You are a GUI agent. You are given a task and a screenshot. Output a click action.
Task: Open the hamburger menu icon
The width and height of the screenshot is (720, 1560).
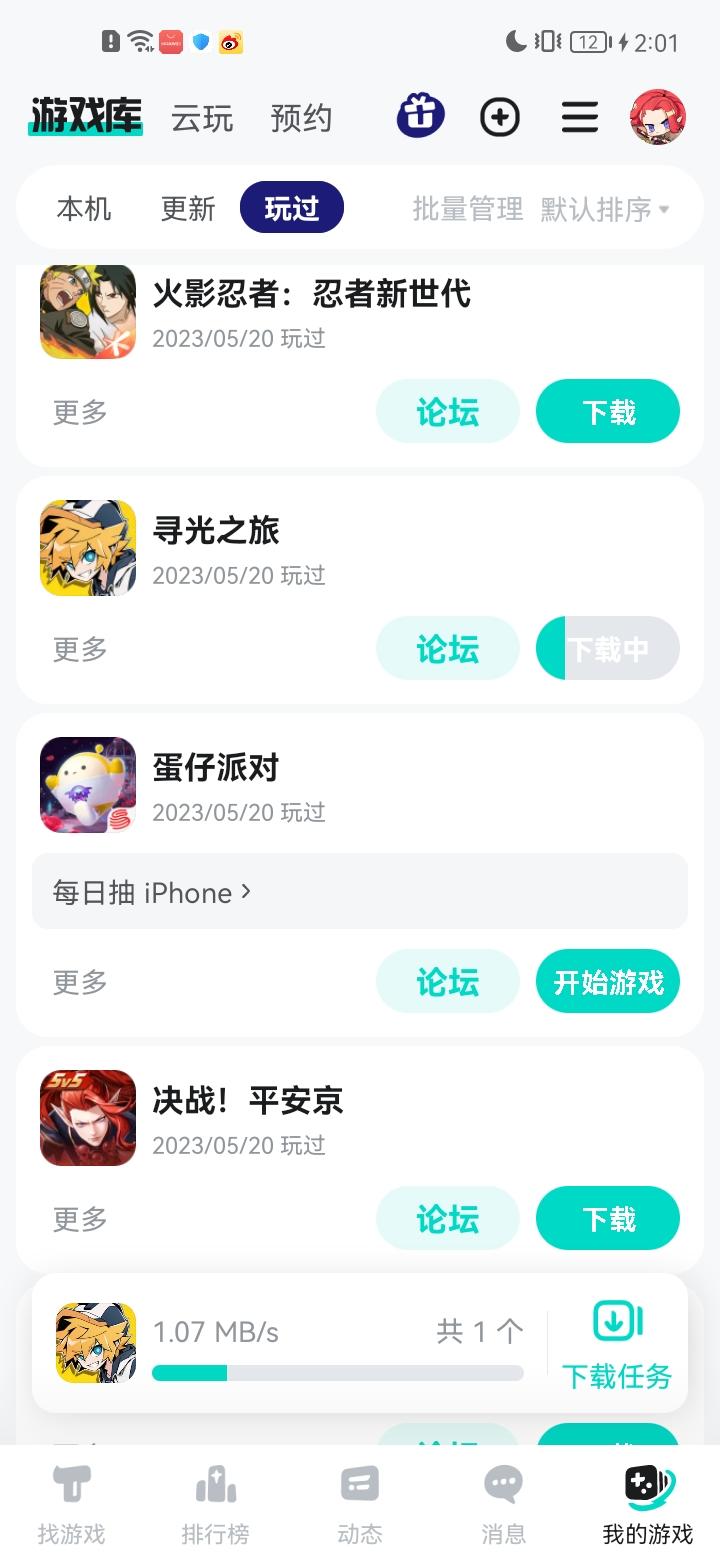pyautogui.click(x=579, y=117)
